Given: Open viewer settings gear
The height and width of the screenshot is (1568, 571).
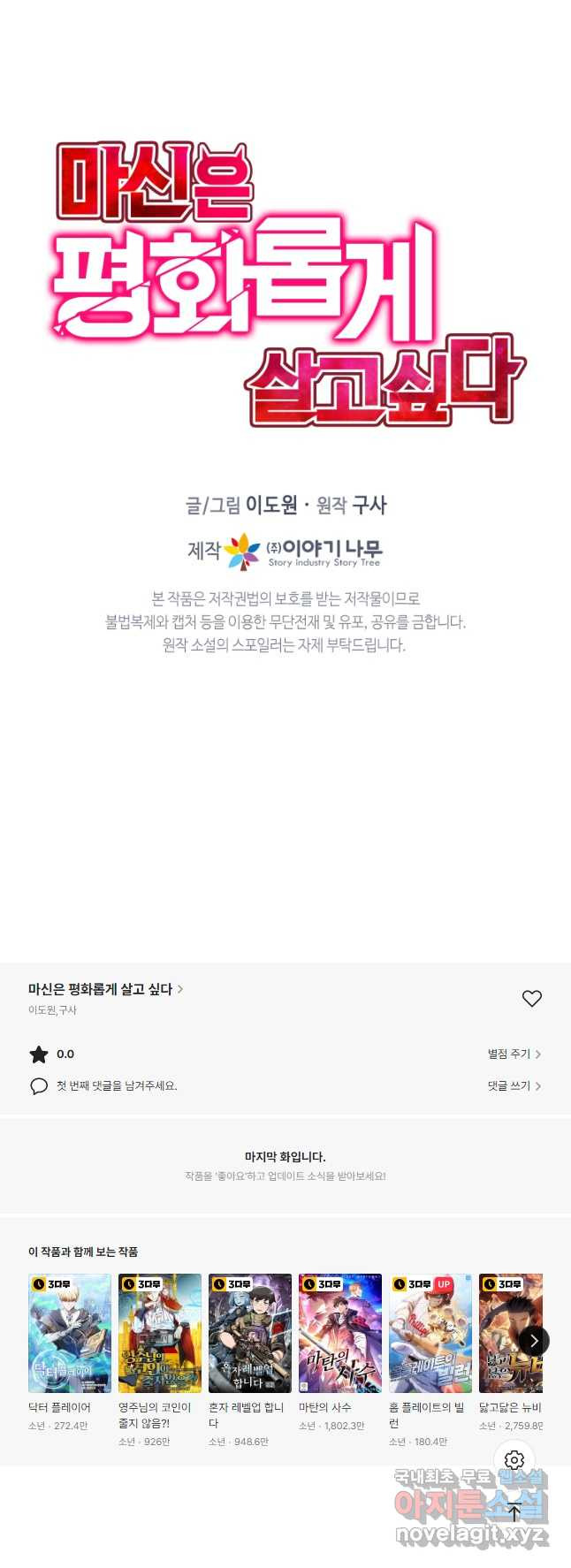Looking at the screenshot, I should 514,1460.
